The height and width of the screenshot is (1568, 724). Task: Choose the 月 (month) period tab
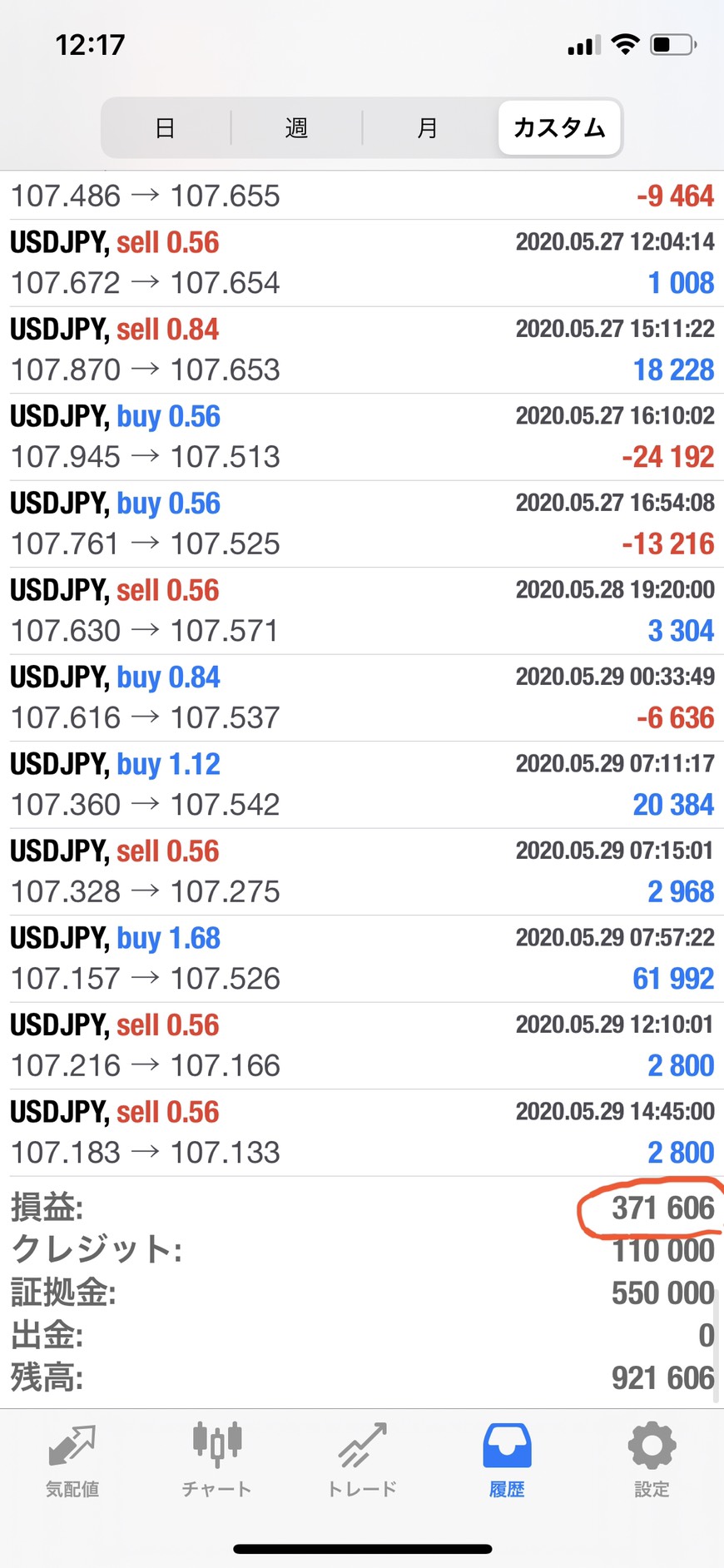tap(428, 128)
